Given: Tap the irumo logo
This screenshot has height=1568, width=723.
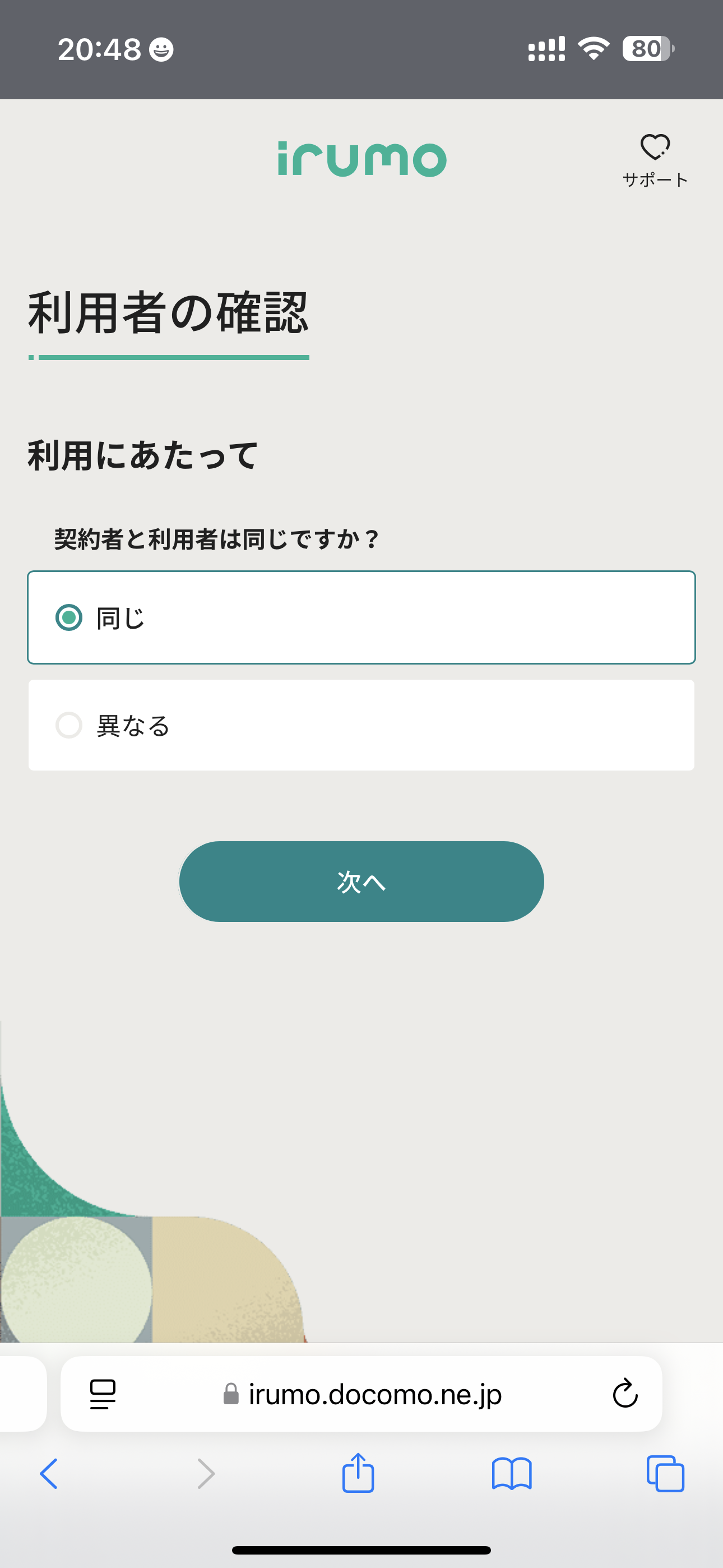Looking at the screenshot, I should (361, 159).
